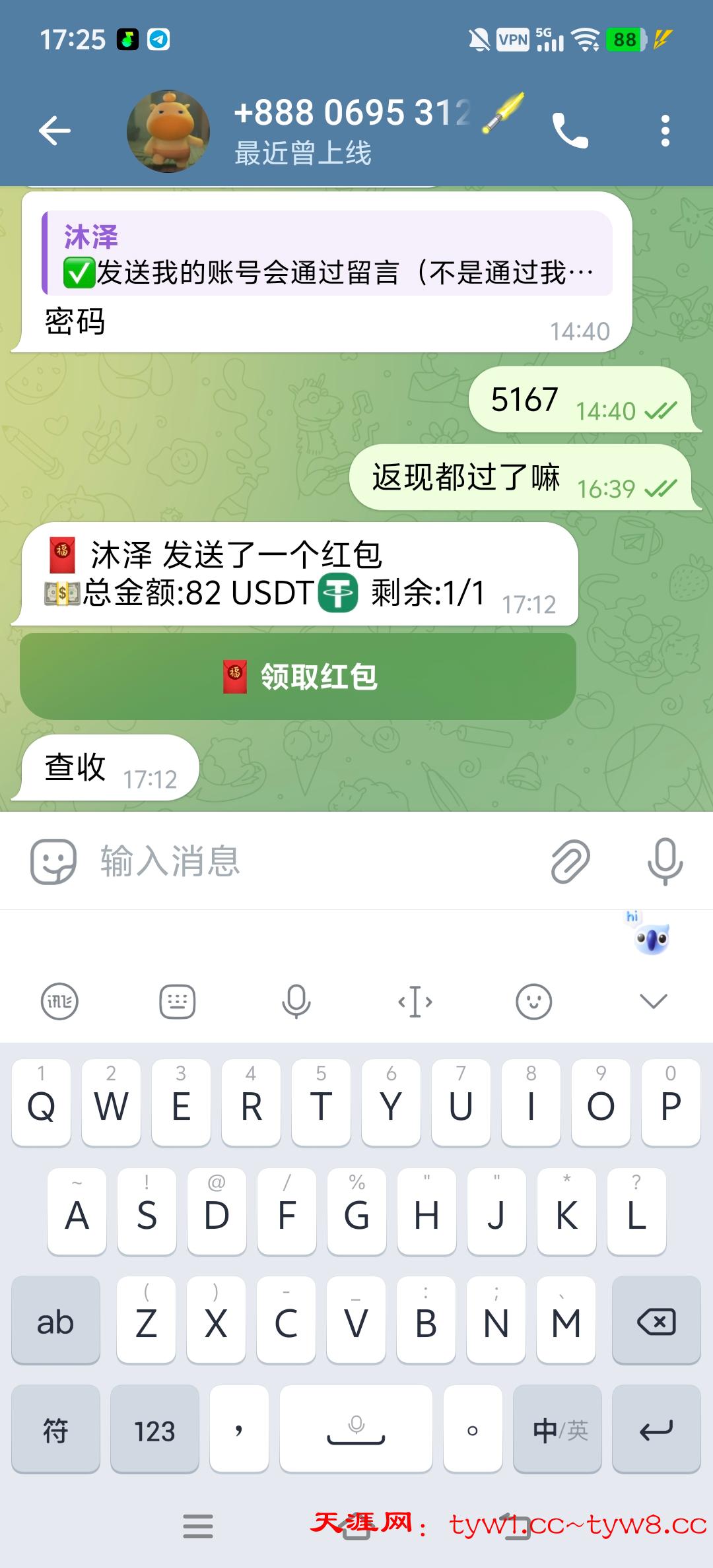Toggle between 中/英 input language
The image size is (713, 1568).
pos(559,1431)
